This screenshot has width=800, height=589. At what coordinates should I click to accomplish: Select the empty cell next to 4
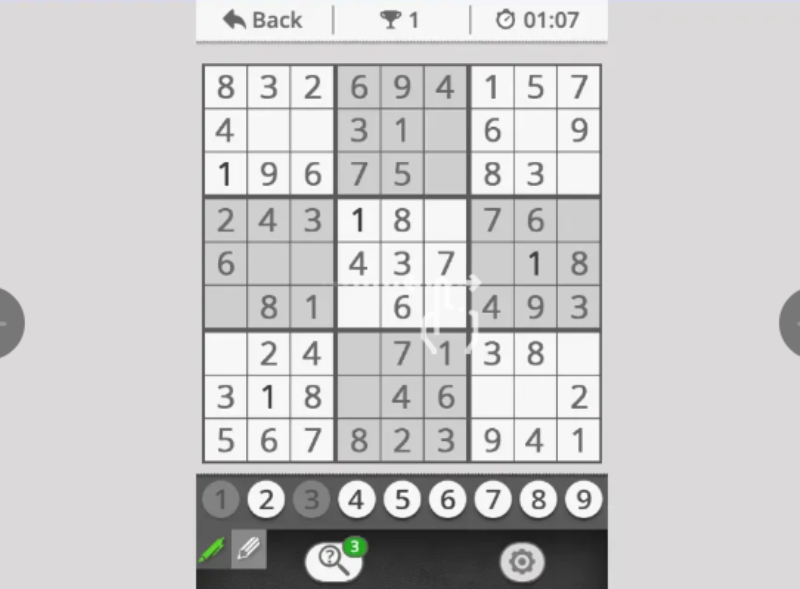[x=269, y=131]
